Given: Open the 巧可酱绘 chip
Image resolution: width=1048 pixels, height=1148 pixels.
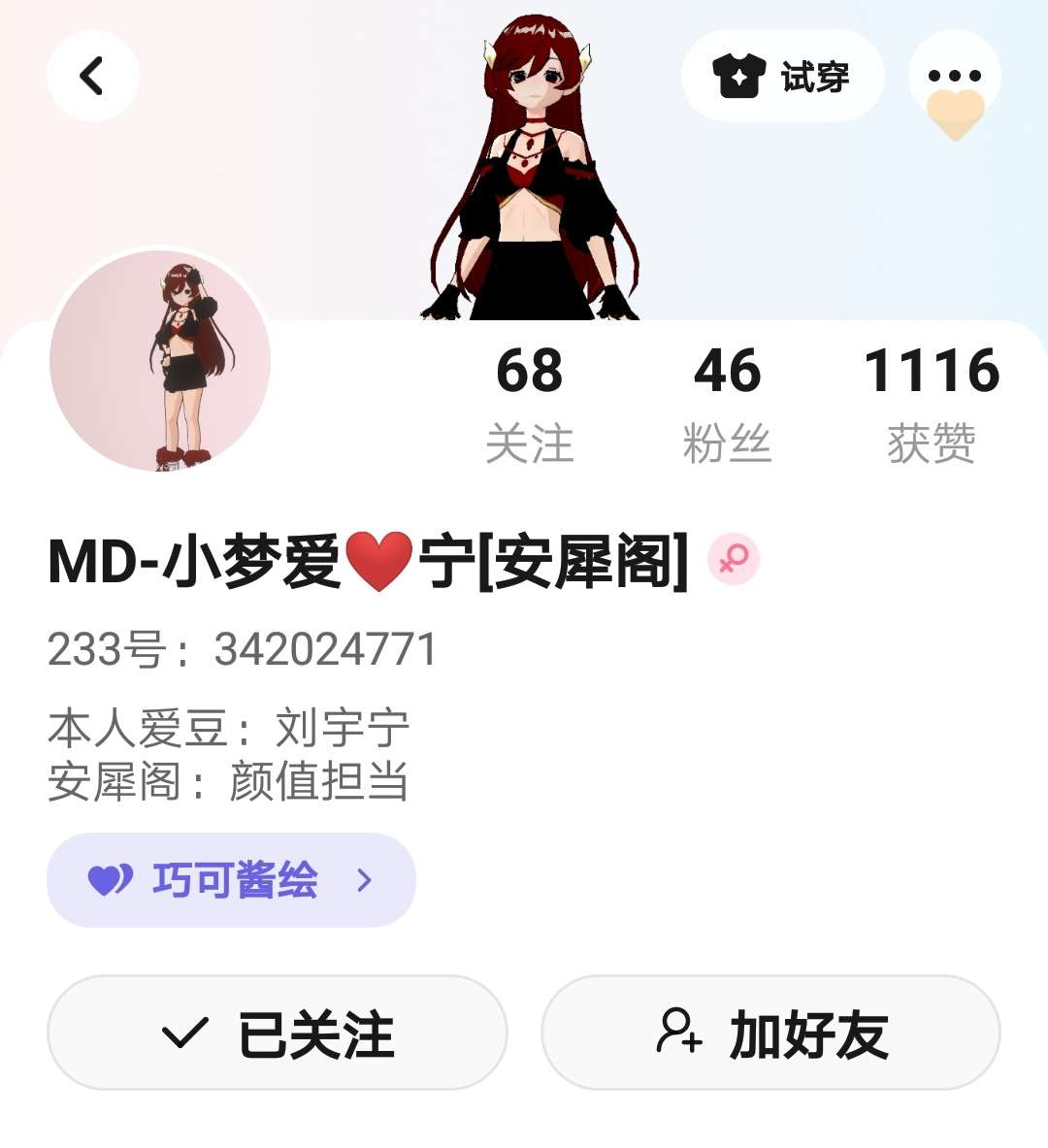Looking at the screenshot, I should coord(231,880).
